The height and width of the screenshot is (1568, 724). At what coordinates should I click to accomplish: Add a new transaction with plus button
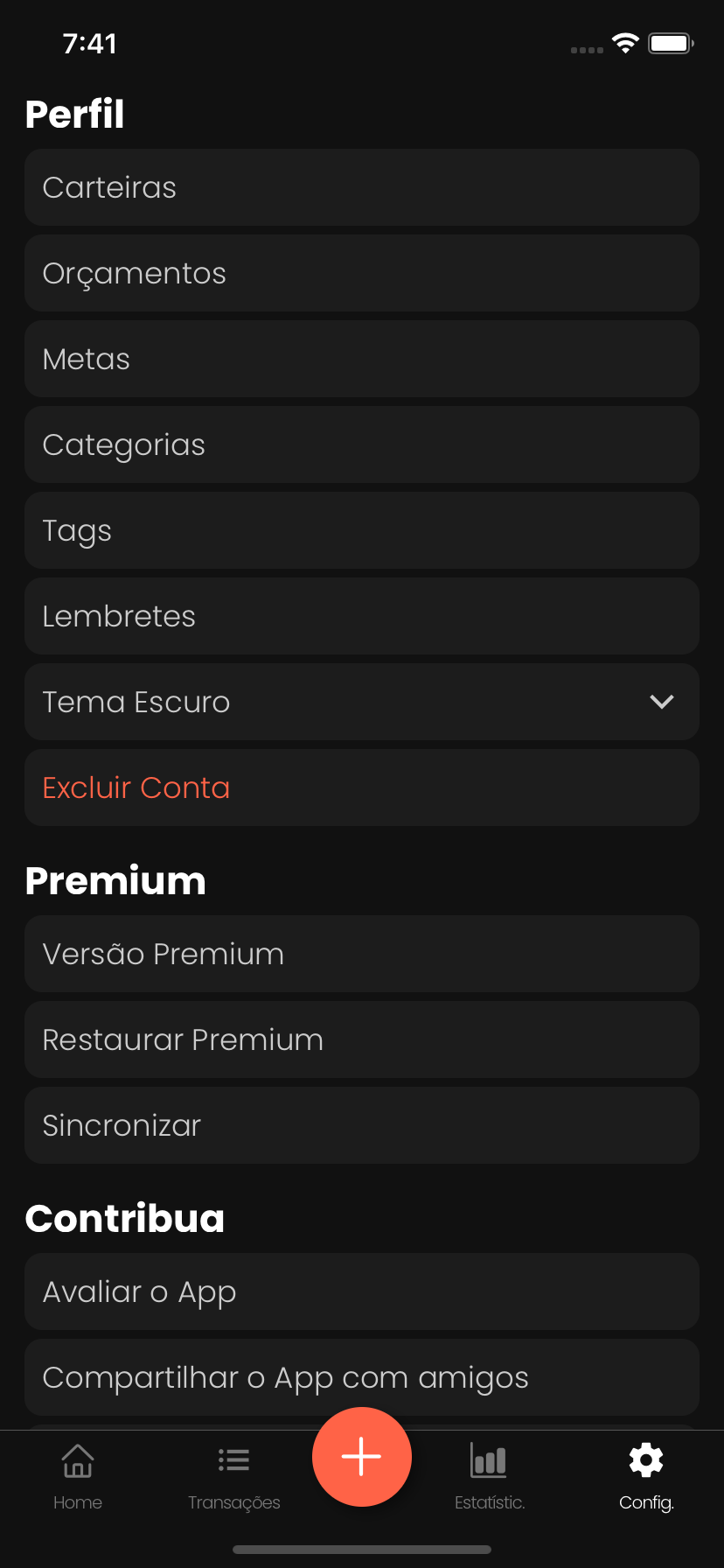[x=362, y=1457]
